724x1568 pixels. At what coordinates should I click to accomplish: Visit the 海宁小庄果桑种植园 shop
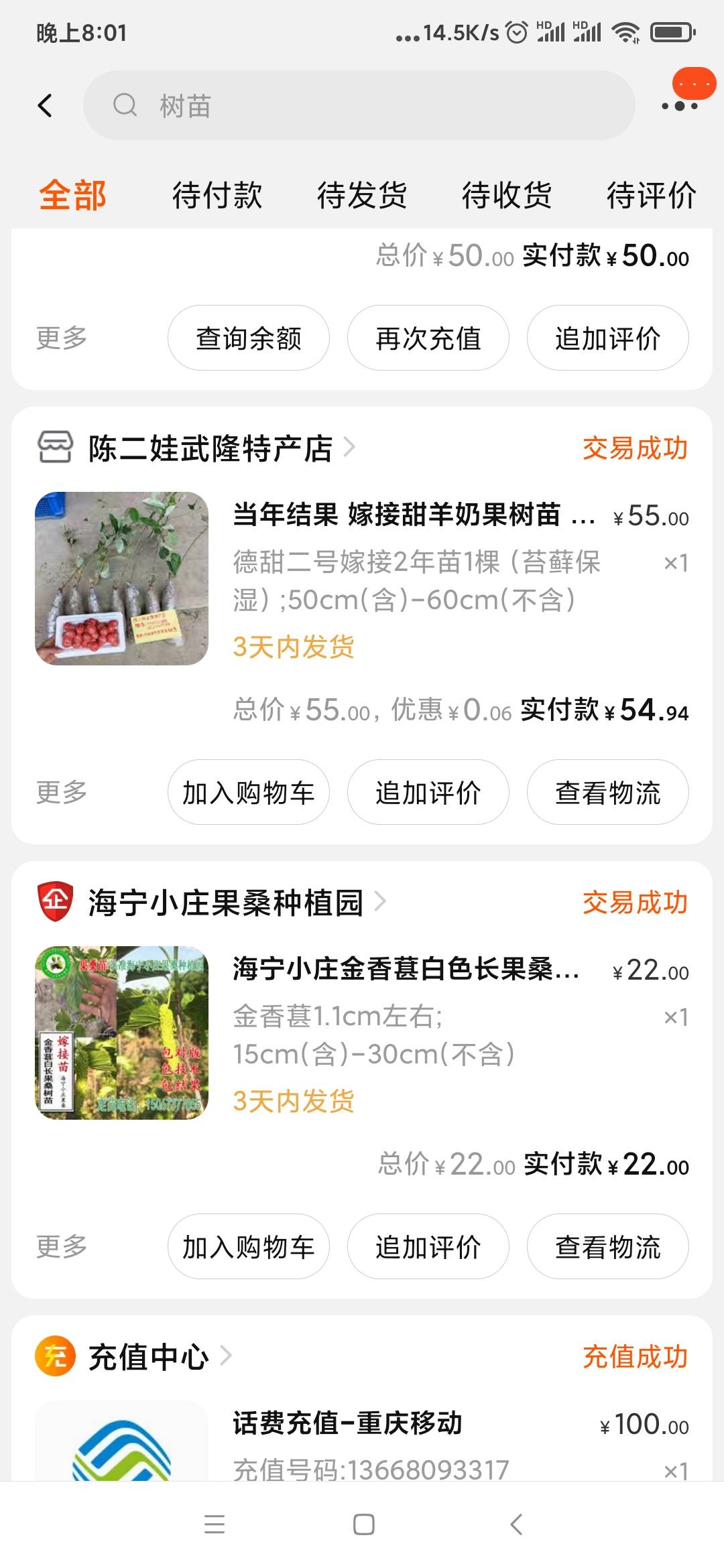point(225,903)
